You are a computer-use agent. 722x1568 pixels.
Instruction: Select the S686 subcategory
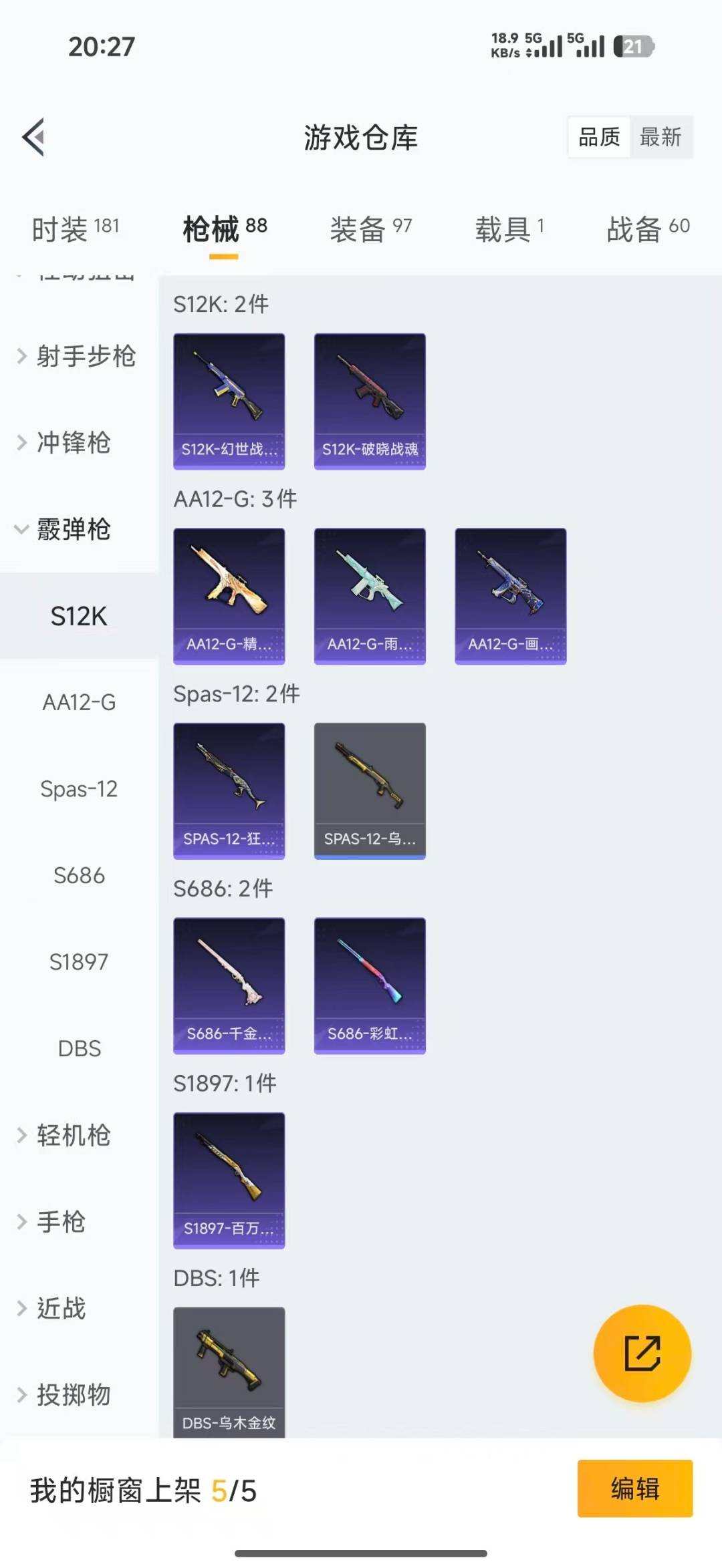(x=79, y=876)
